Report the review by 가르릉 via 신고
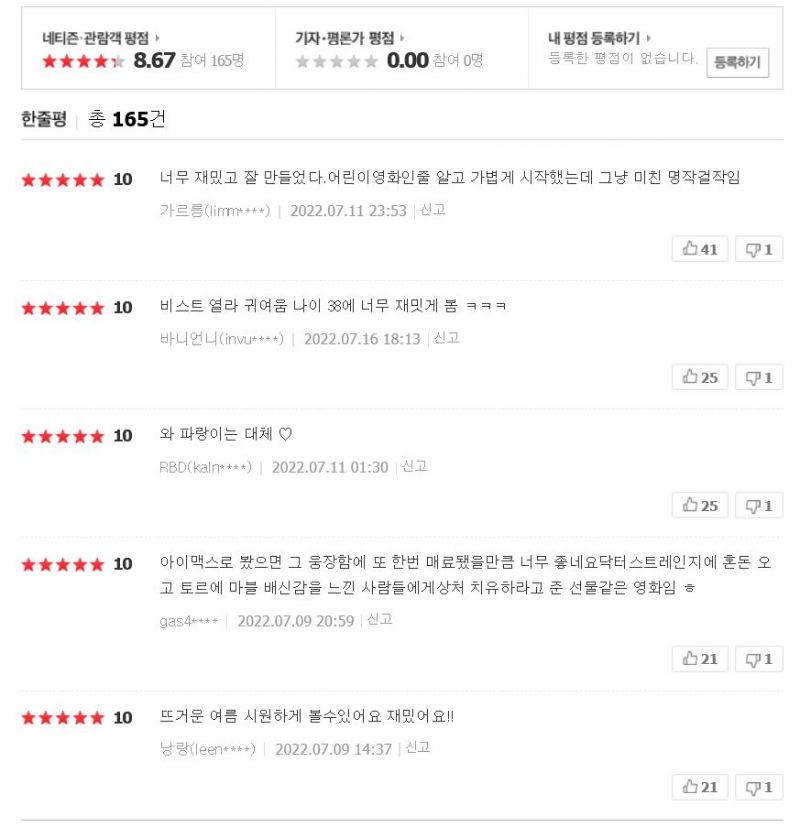This screenshot has width=800, height=838. pyautogui.click(x=432, y=210)
